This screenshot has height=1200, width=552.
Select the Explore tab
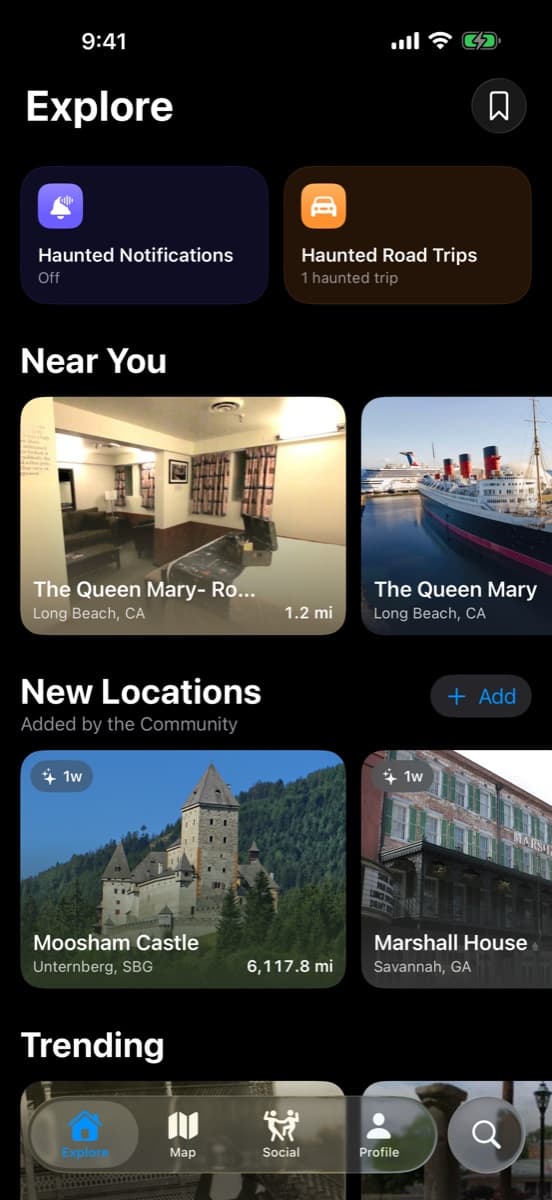85,1135
